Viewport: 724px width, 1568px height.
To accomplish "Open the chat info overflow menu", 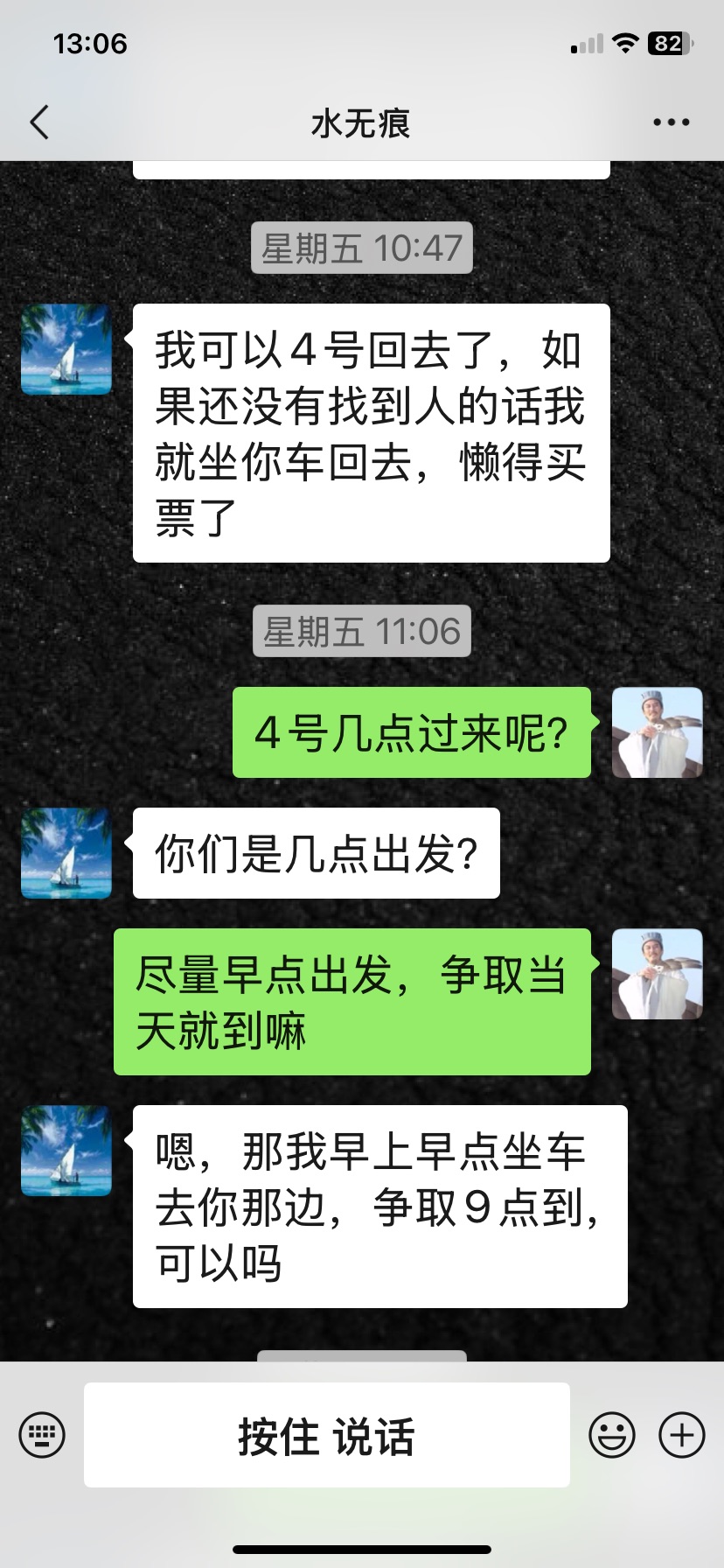I will (671, 122).
